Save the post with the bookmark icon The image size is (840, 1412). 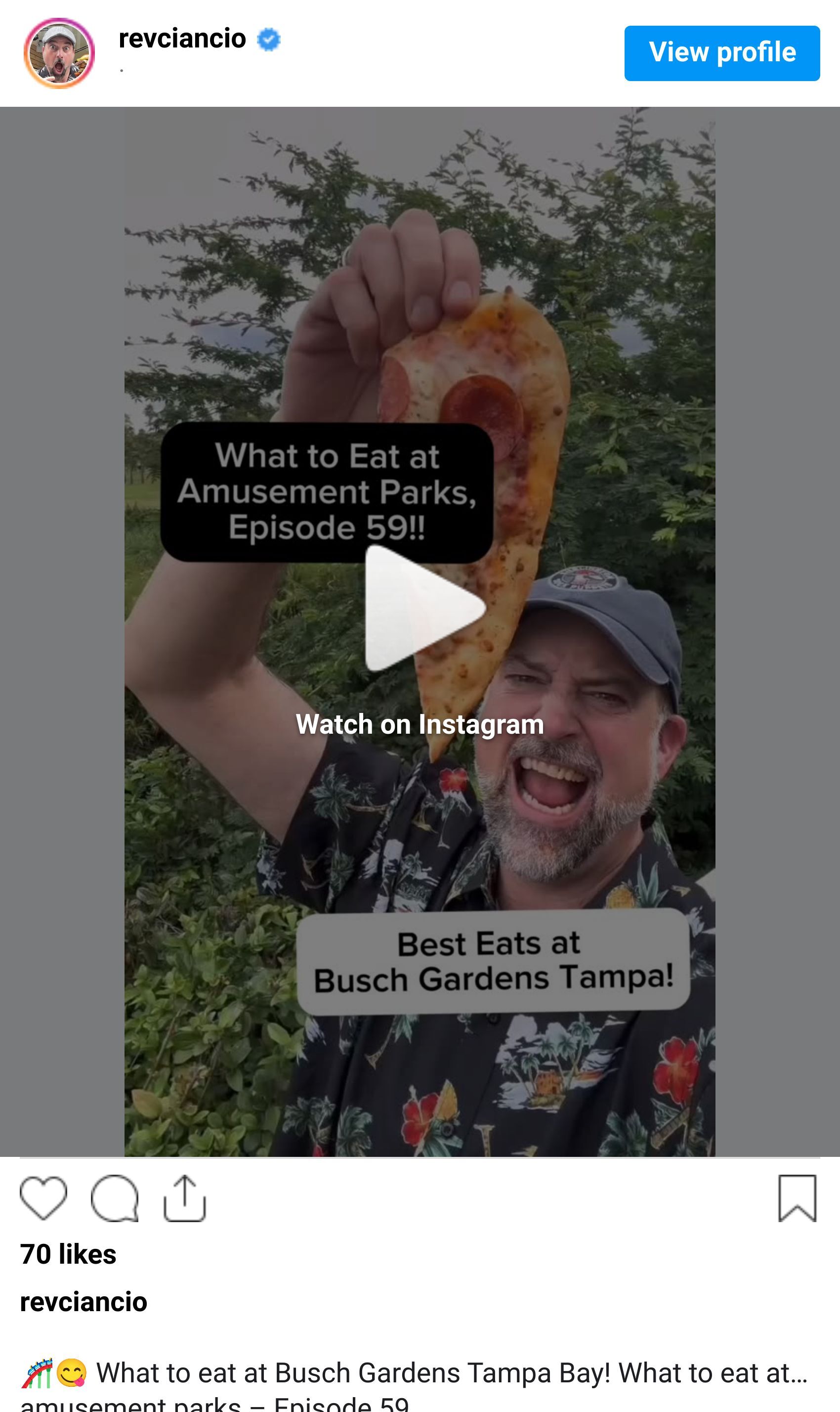tap(797, 1198)
